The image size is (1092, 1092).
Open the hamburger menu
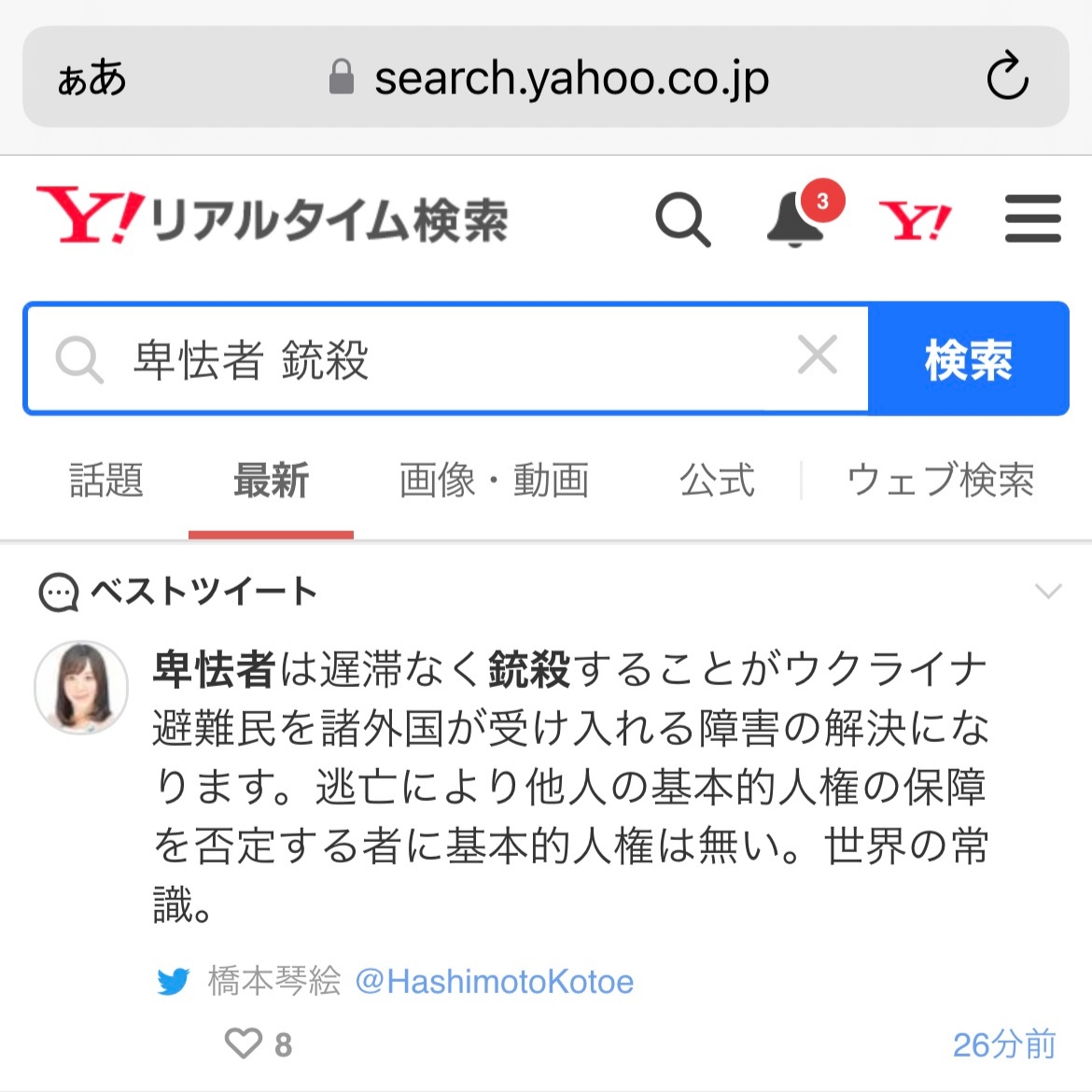coord(1032,219)
